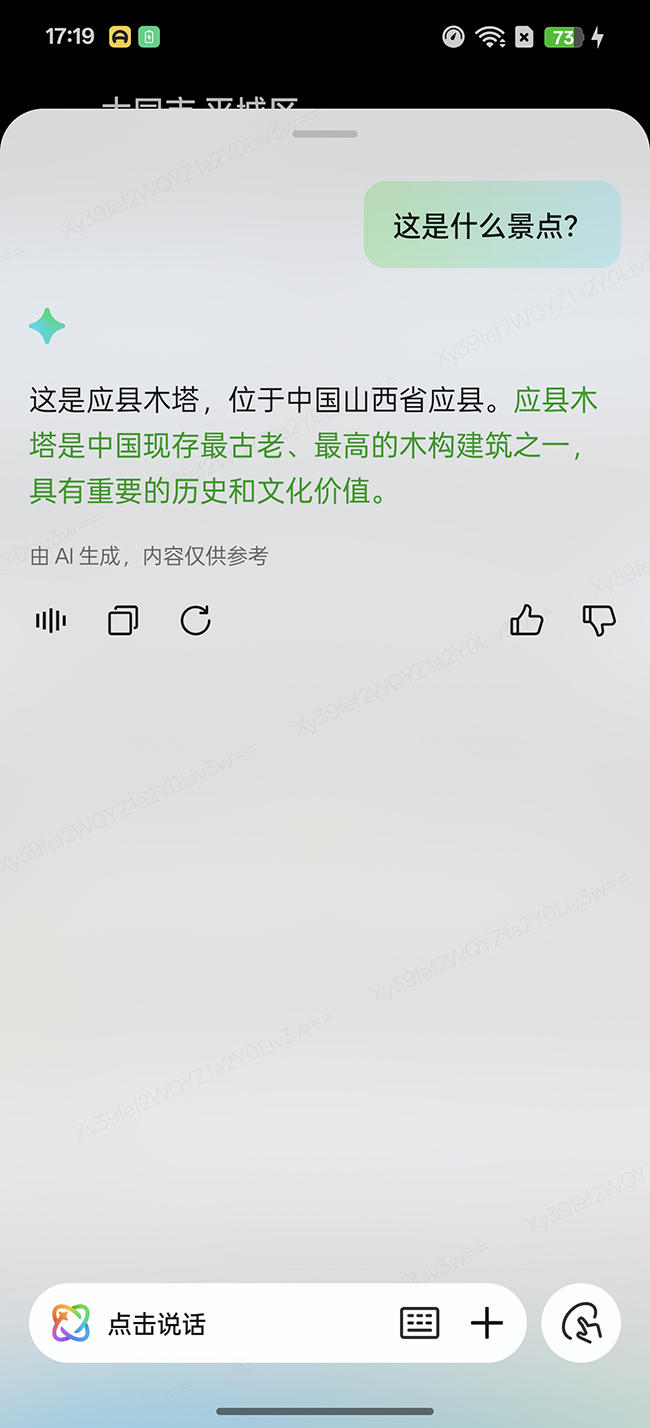Switch to keyboard typing mode

point(419,1323)
